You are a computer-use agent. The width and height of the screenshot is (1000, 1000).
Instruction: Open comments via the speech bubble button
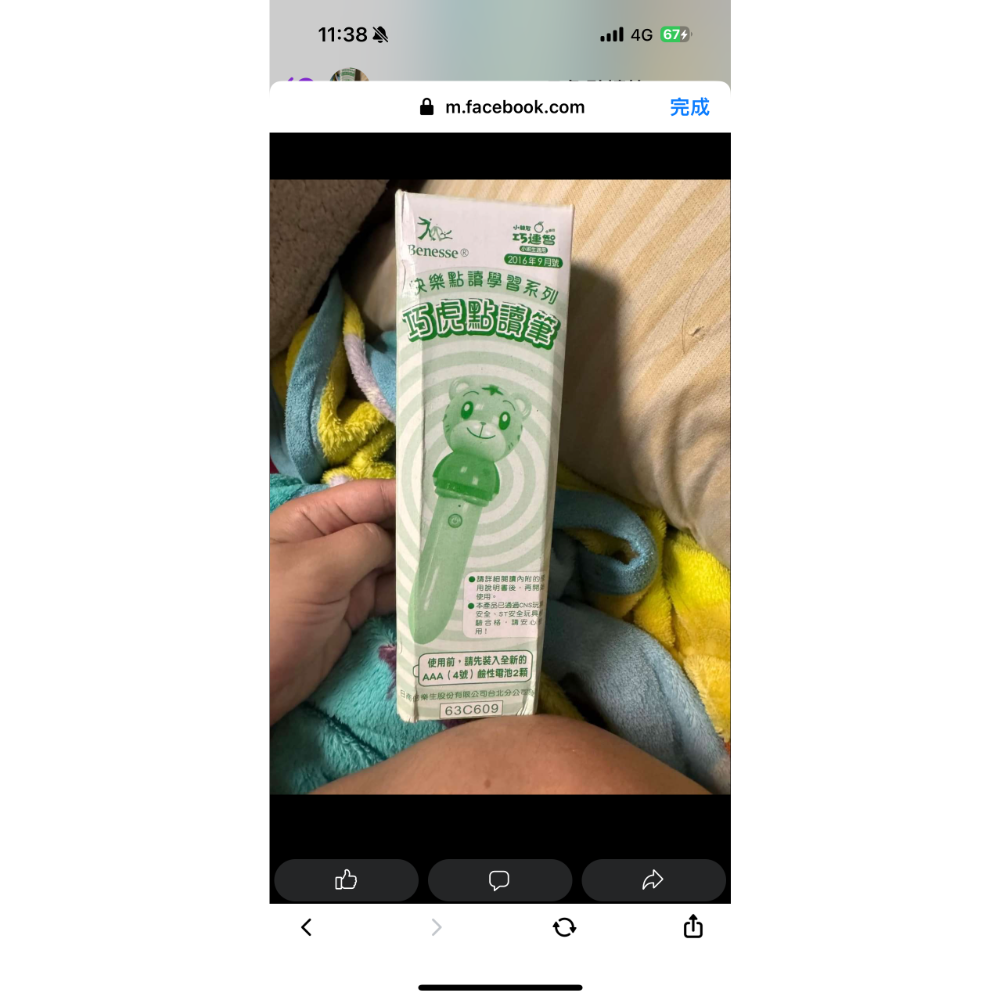coord(499,880)
